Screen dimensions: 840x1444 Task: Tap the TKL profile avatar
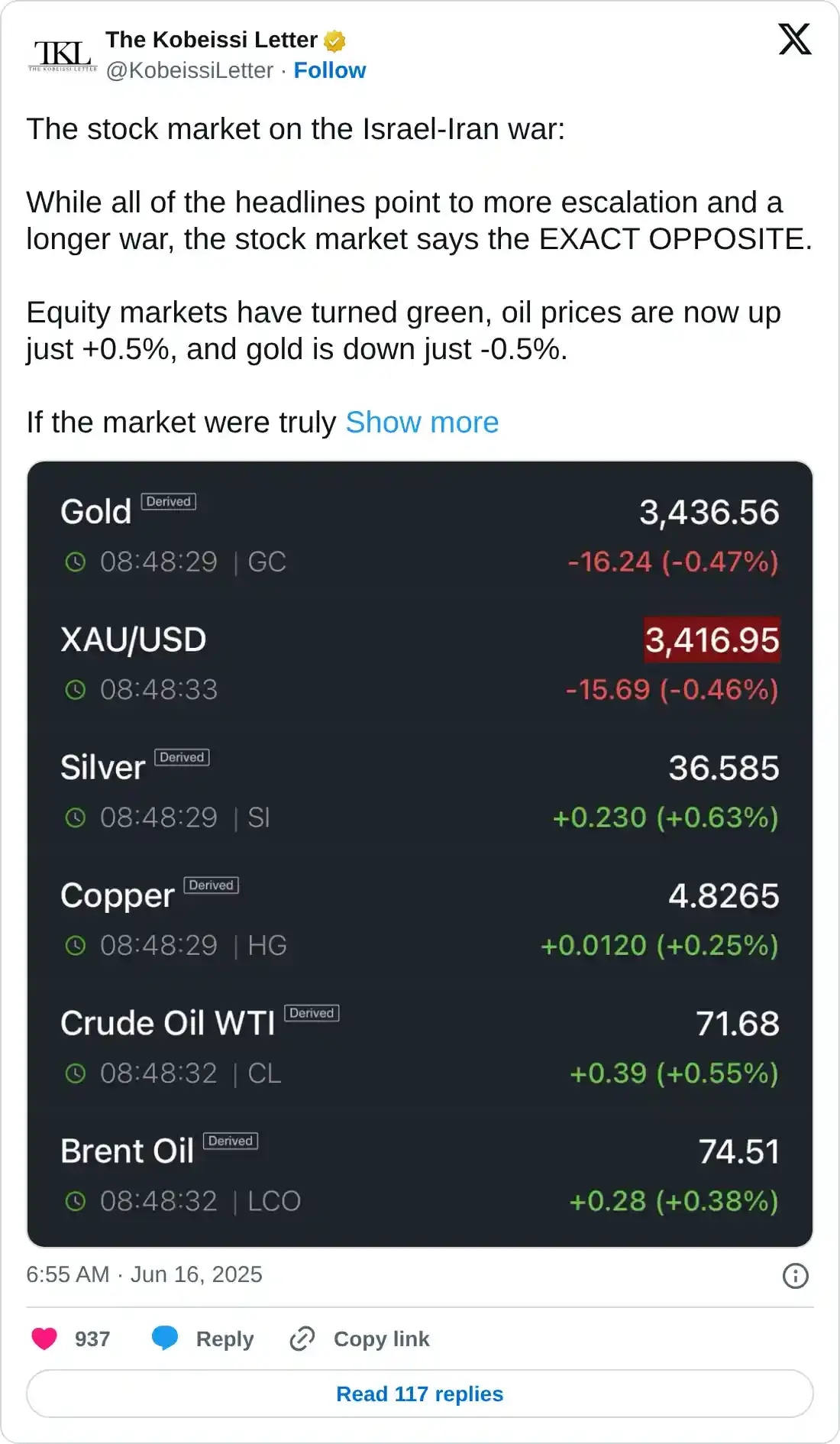point(63,55)
